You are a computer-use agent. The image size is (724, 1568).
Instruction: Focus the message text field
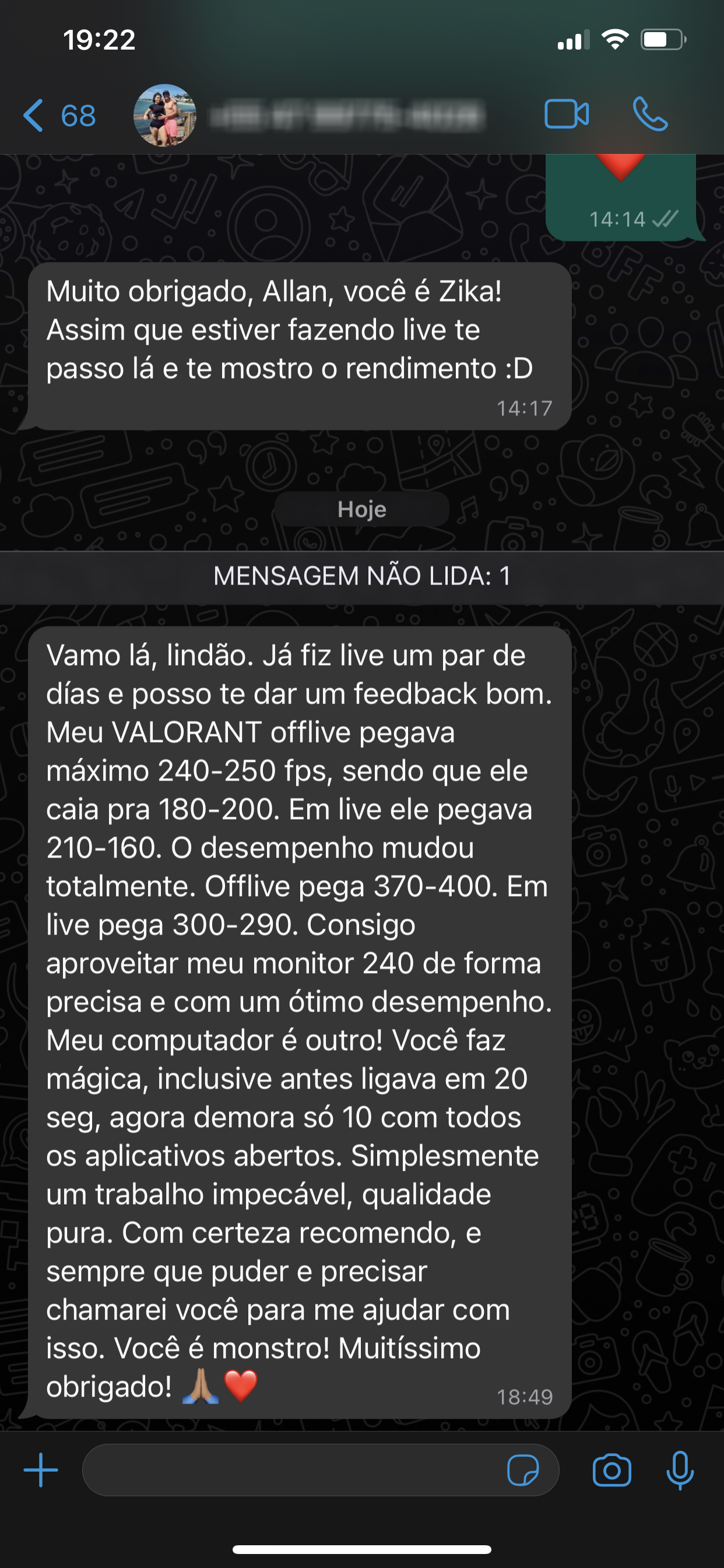pyautogui.click(x=292, y=1470)
